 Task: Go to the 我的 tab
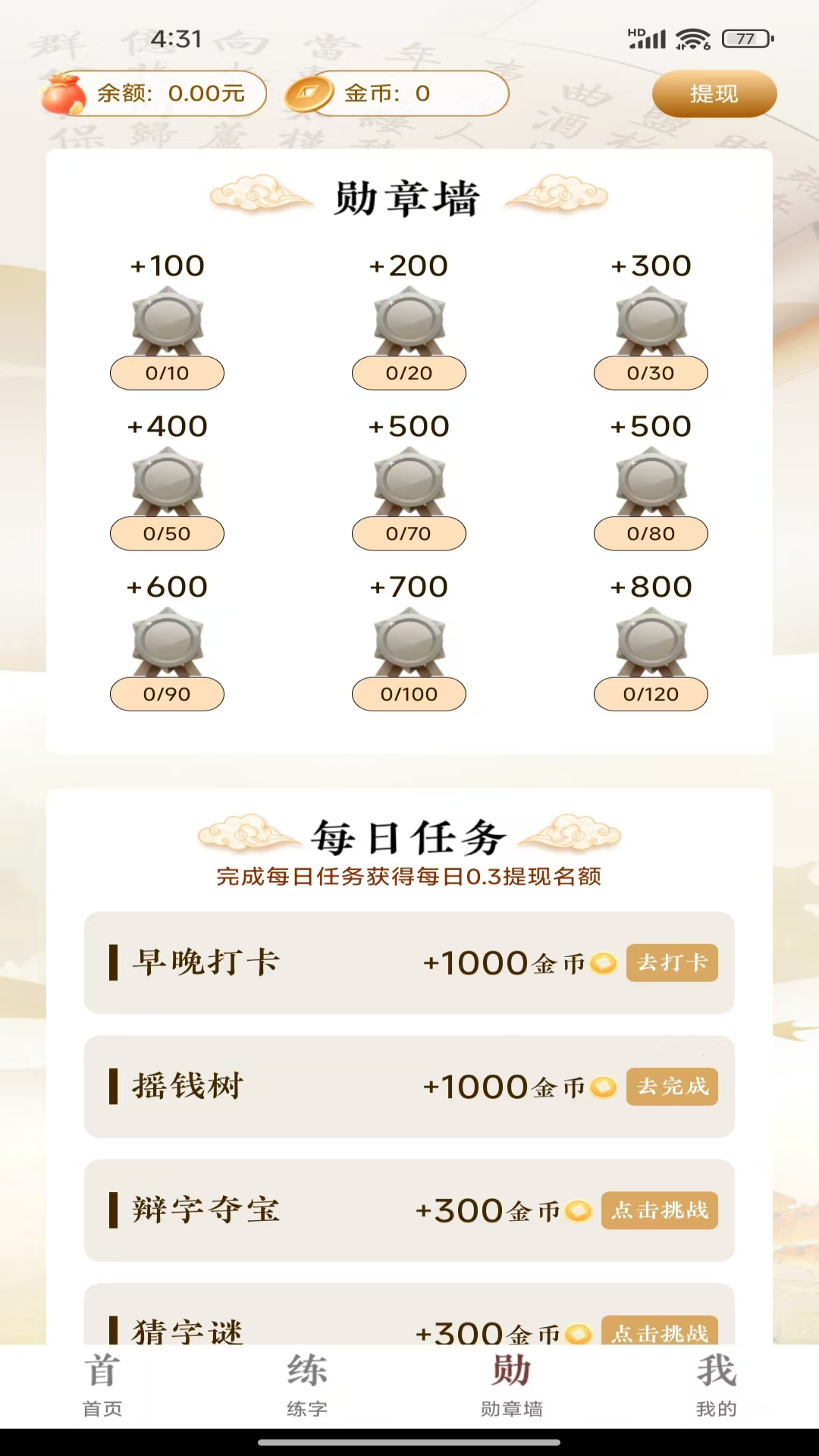pos(716,1385)
